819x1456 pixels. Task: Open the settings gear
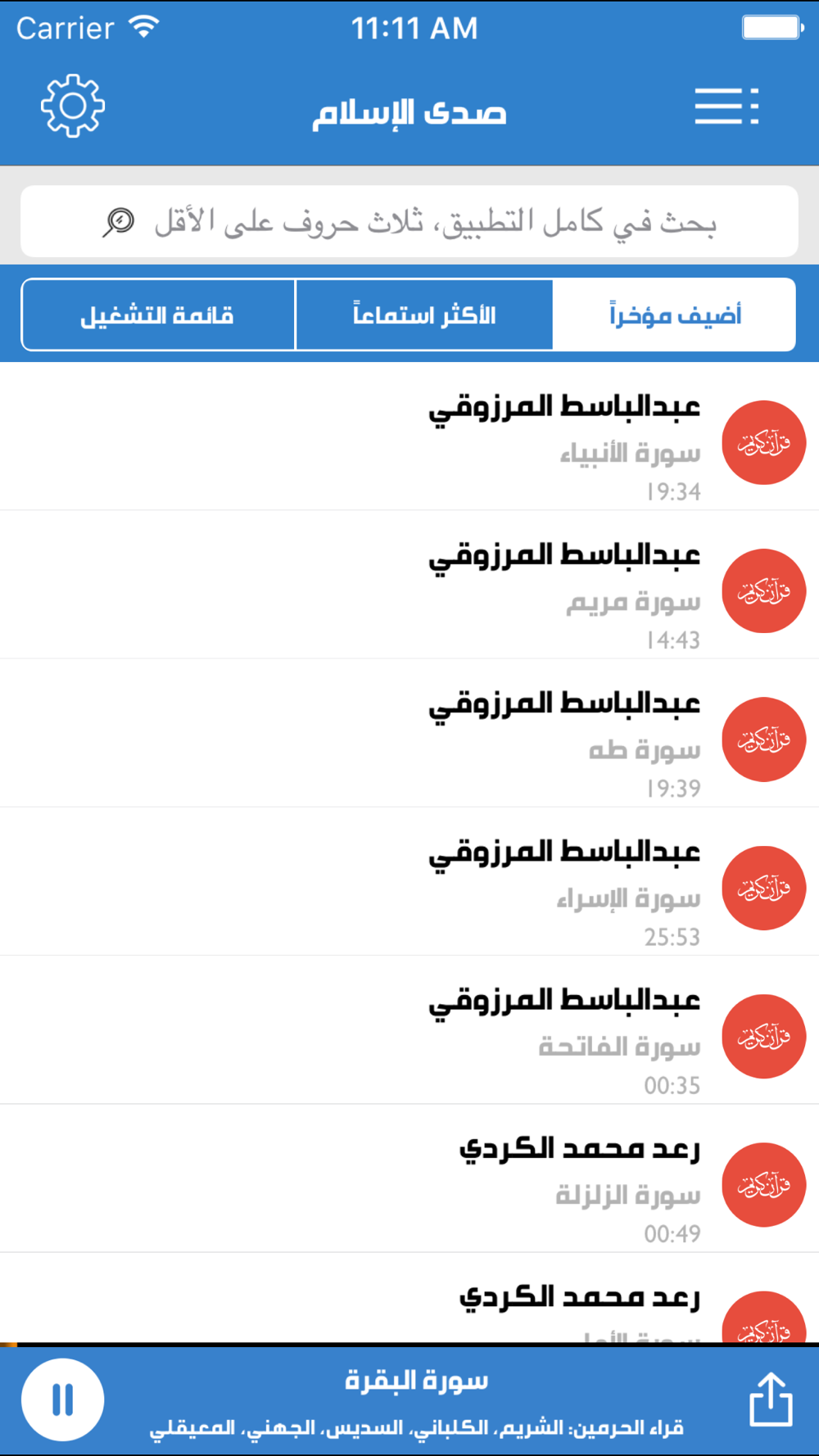73,106
